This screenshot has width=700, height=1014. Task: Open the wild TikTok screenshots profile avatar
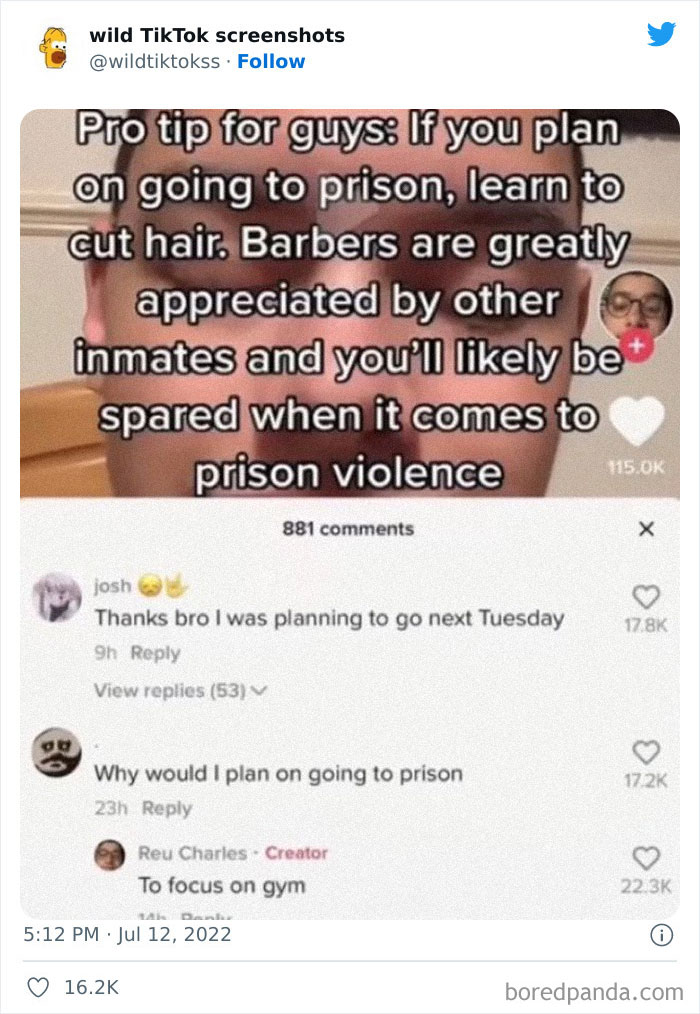pos(53,48)
